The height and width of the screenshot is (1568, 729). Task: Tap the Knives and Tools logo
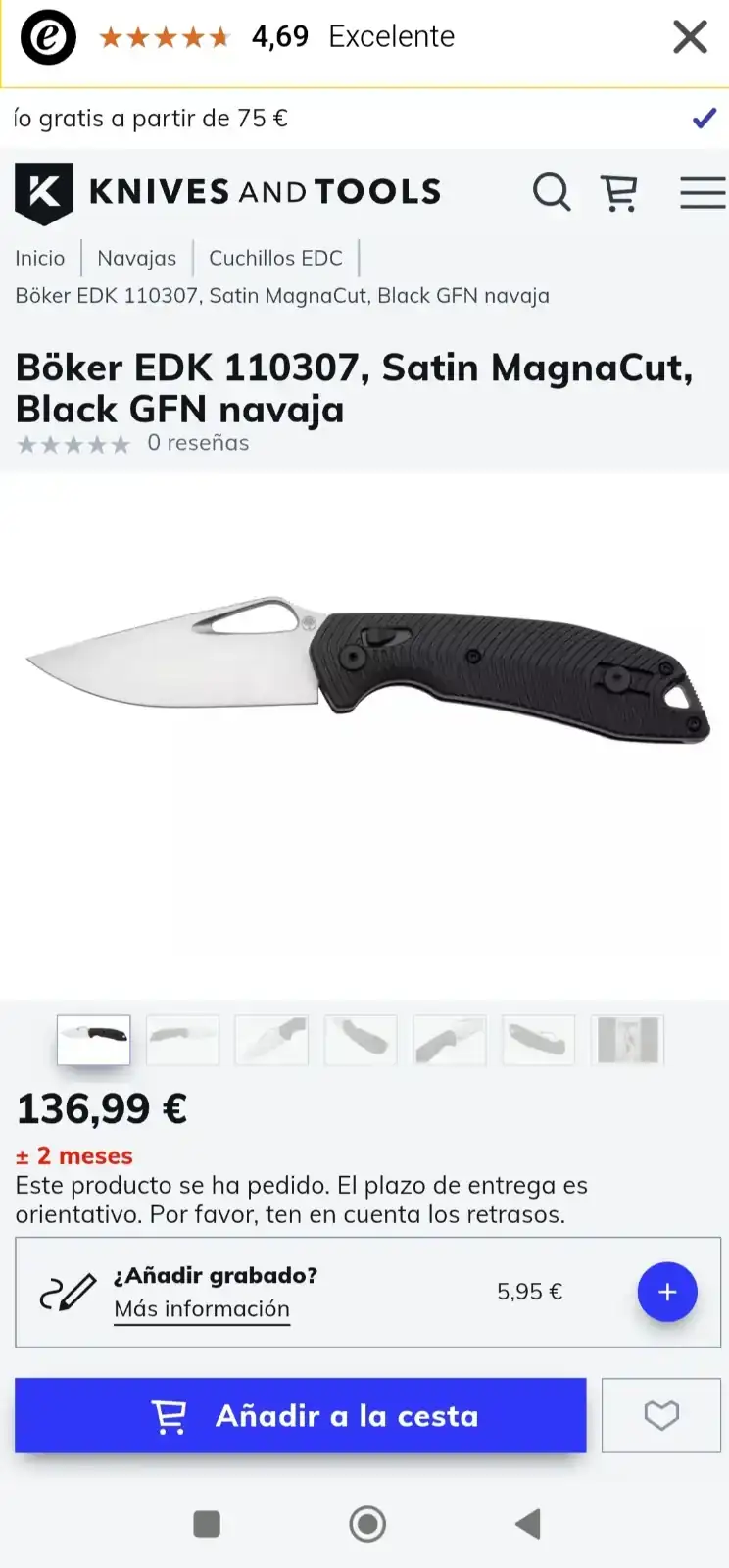click(x=227, y=192)
